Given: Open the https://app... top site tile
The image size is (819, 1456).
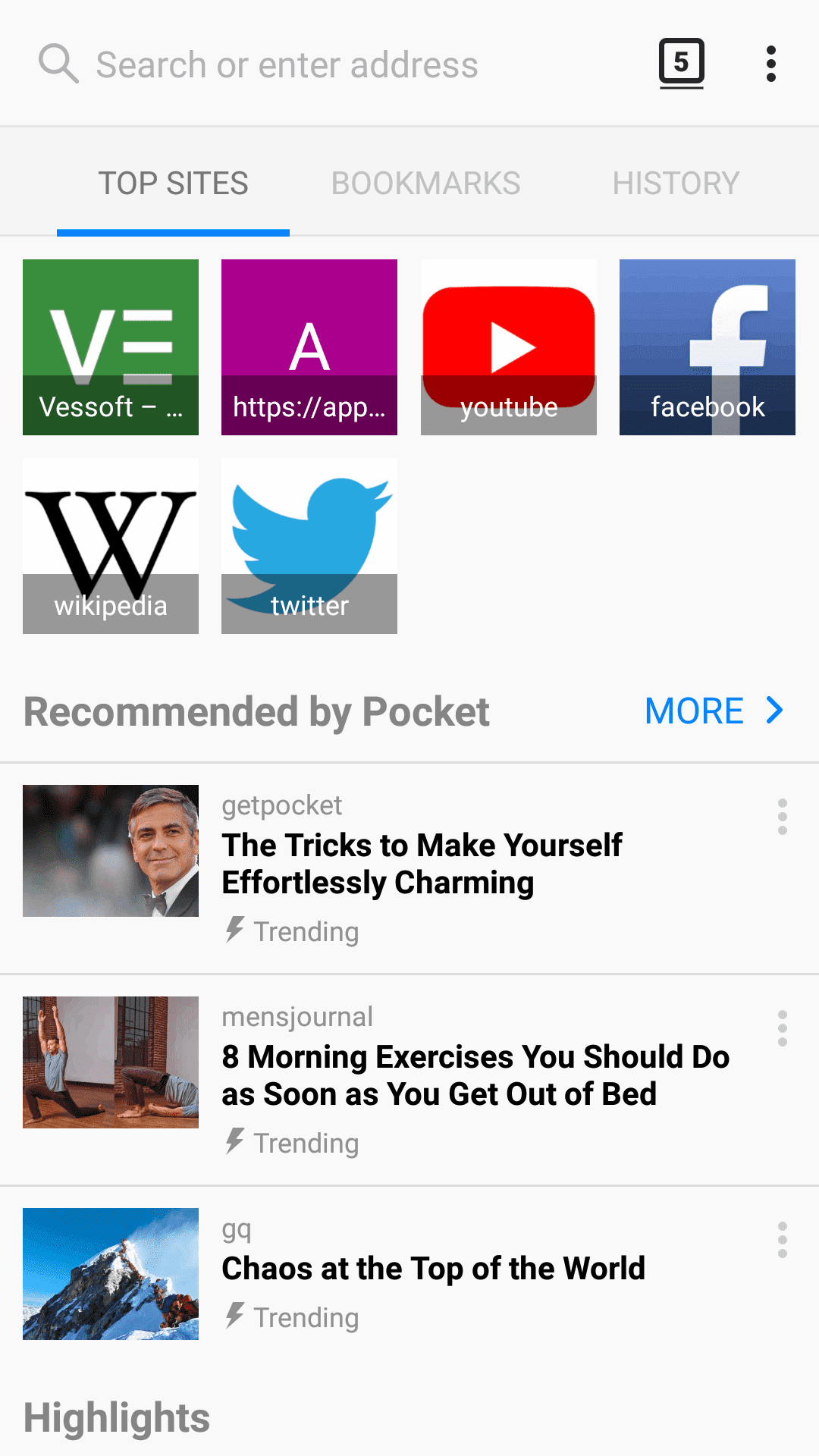Looking at the screenshot, I should (309, 347).
